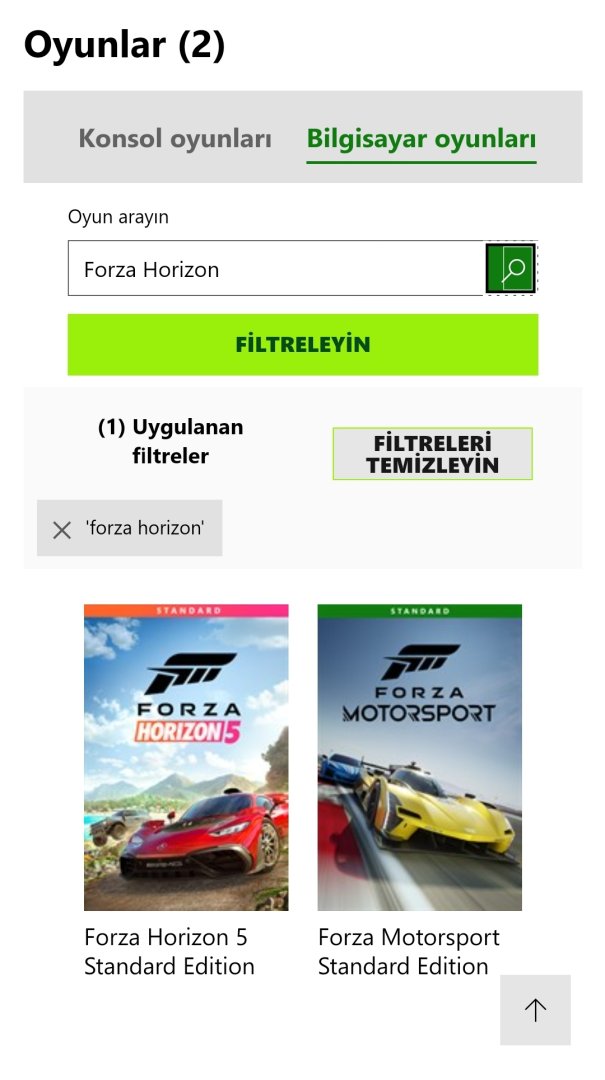Viewport: 605px width, 1080px height.
Task: Tap the Oyun arayın search field
Action: (x=275, y=269)
